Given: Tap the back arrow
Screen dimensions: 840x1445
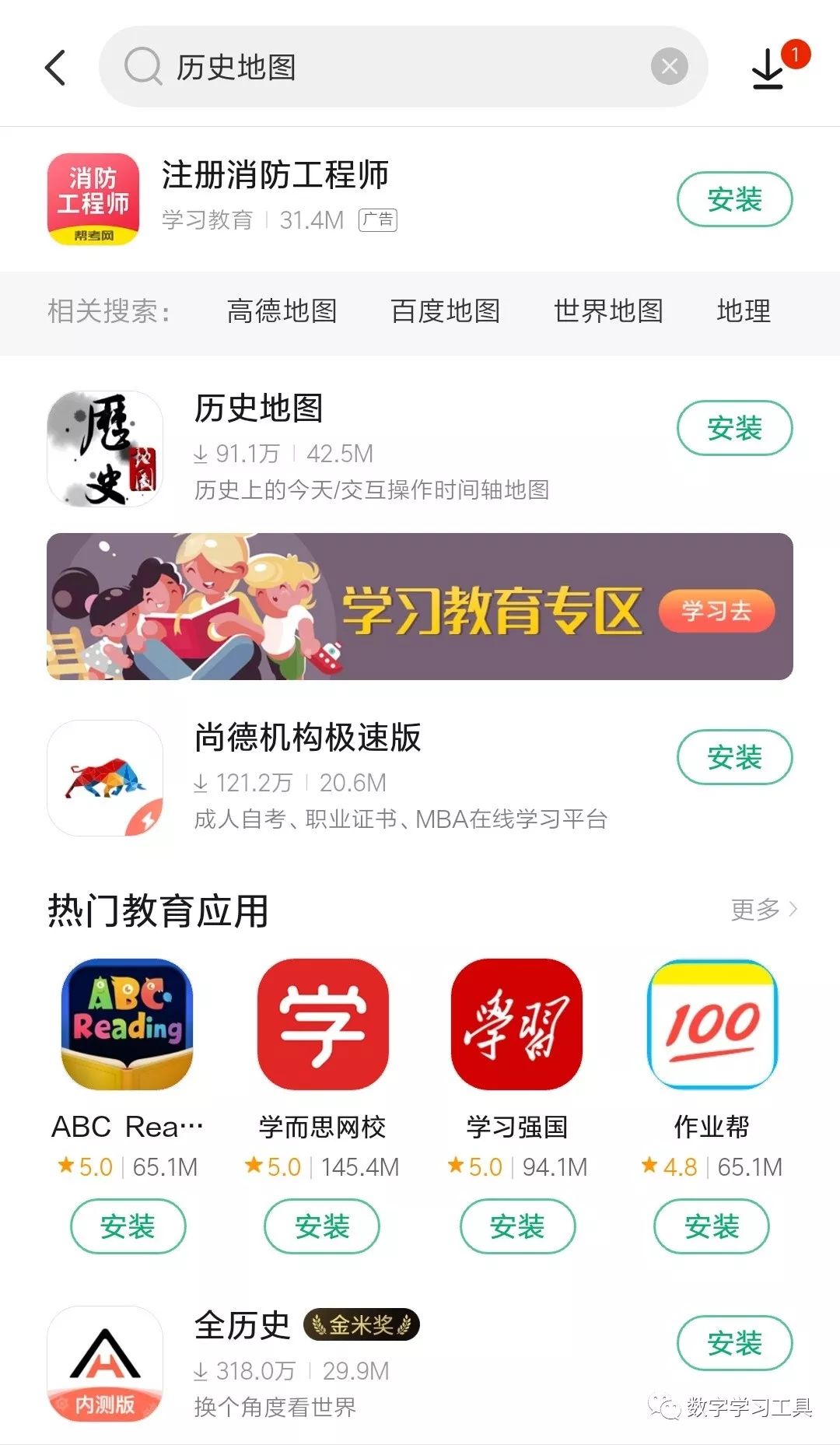Looking at the screenshot, I should pos(54,68).
